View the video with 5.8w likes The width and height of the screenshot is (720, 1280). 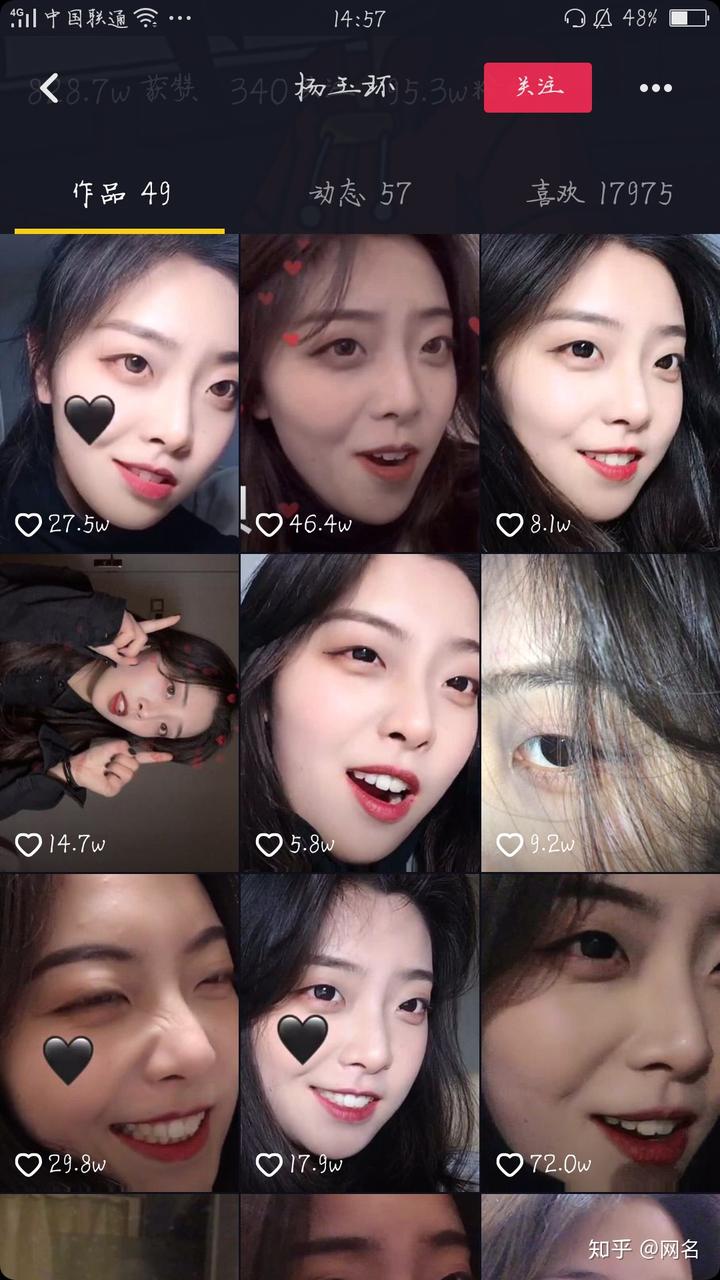(x=360, y=712)
